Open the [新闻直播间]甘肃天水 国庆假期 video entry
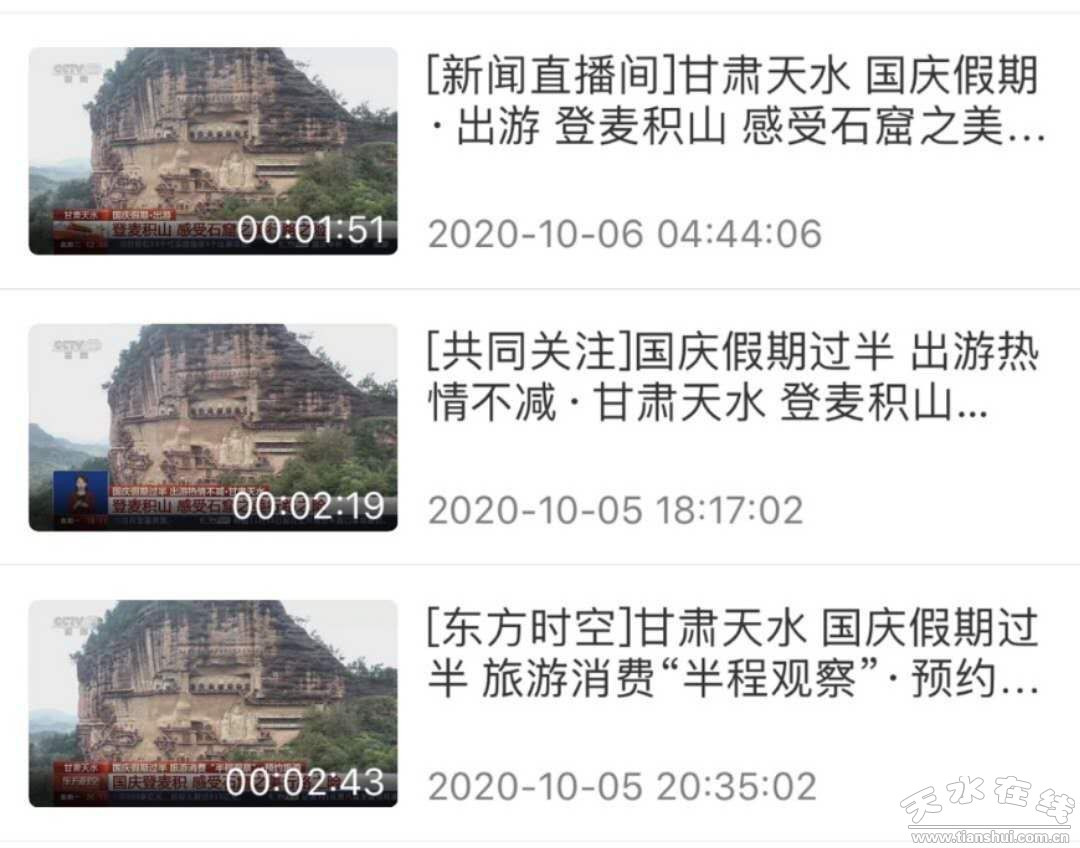The image size is (1080, 848). [x=735, y=103]
